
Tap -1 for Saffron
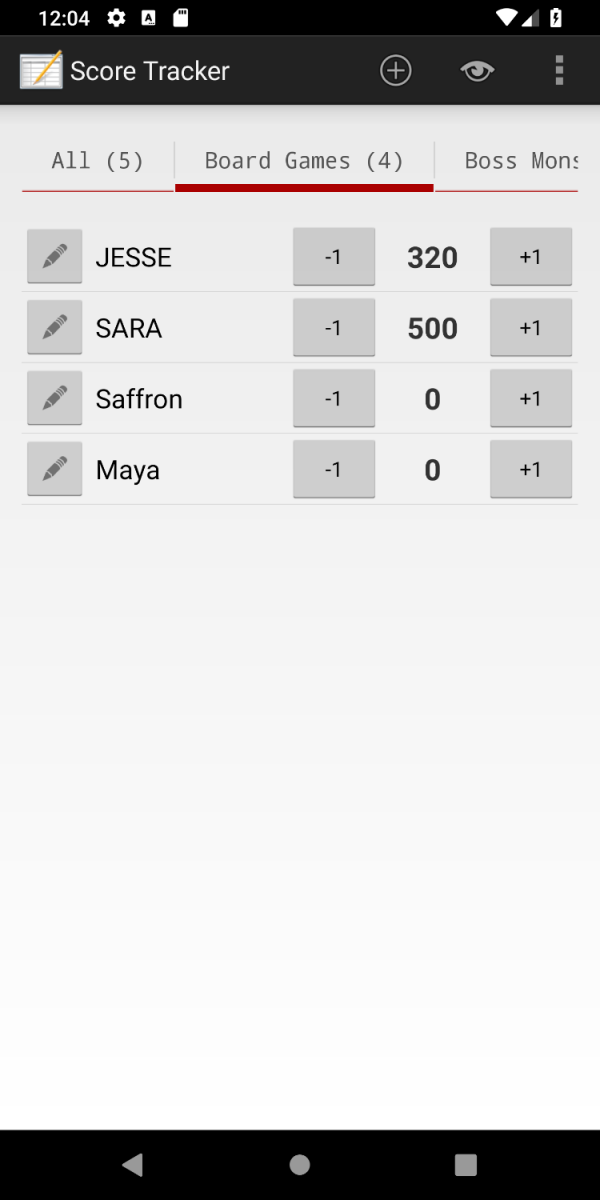(334, 399)
